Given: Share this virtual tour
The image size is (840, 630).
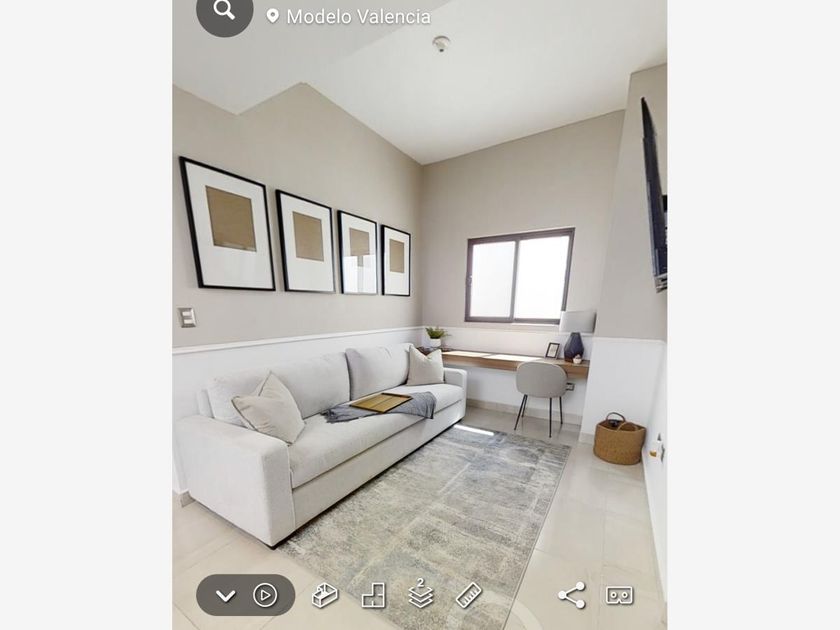Looking at the screenshot, I should (x=571, y=596).
